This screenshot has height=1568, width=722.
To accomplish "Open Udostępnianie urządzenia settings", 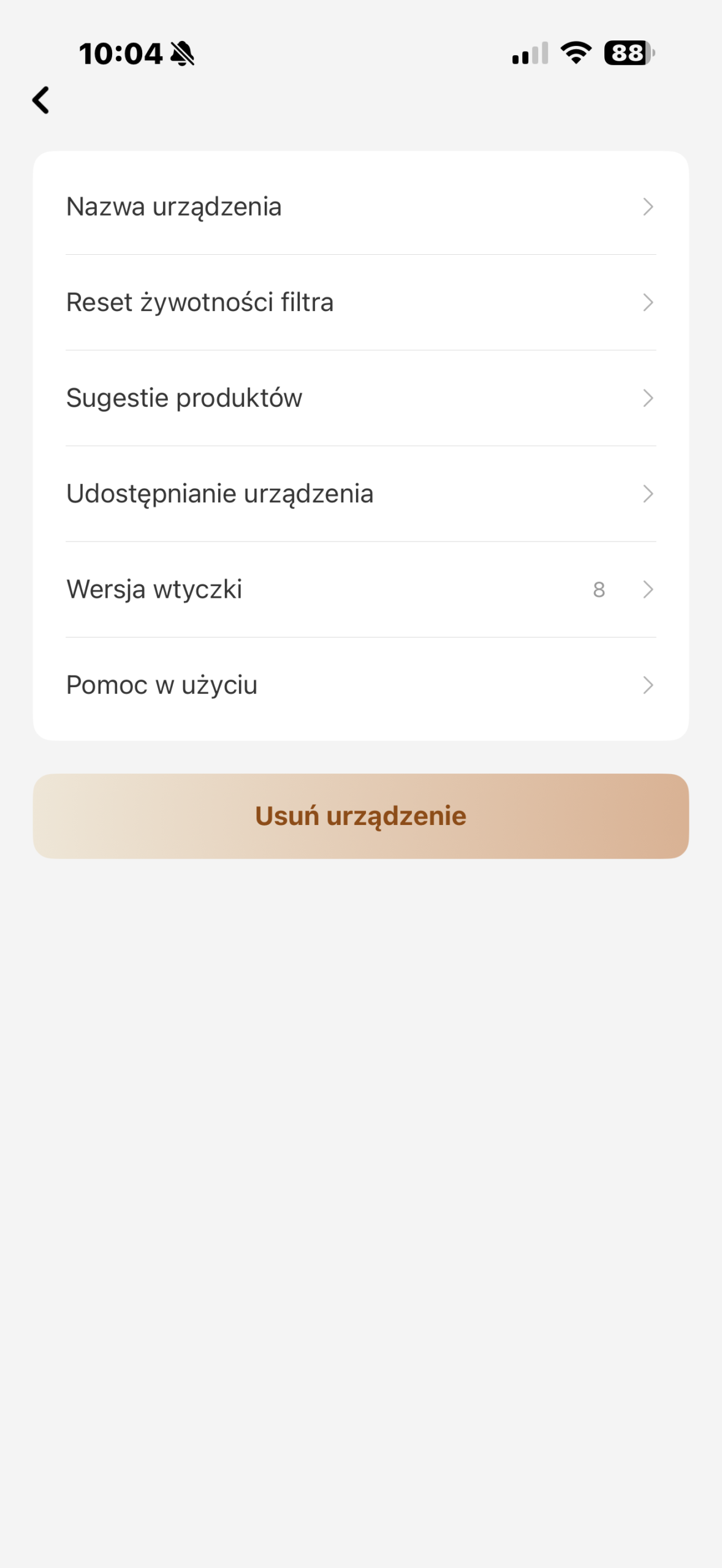I will (x=360, y=494).
